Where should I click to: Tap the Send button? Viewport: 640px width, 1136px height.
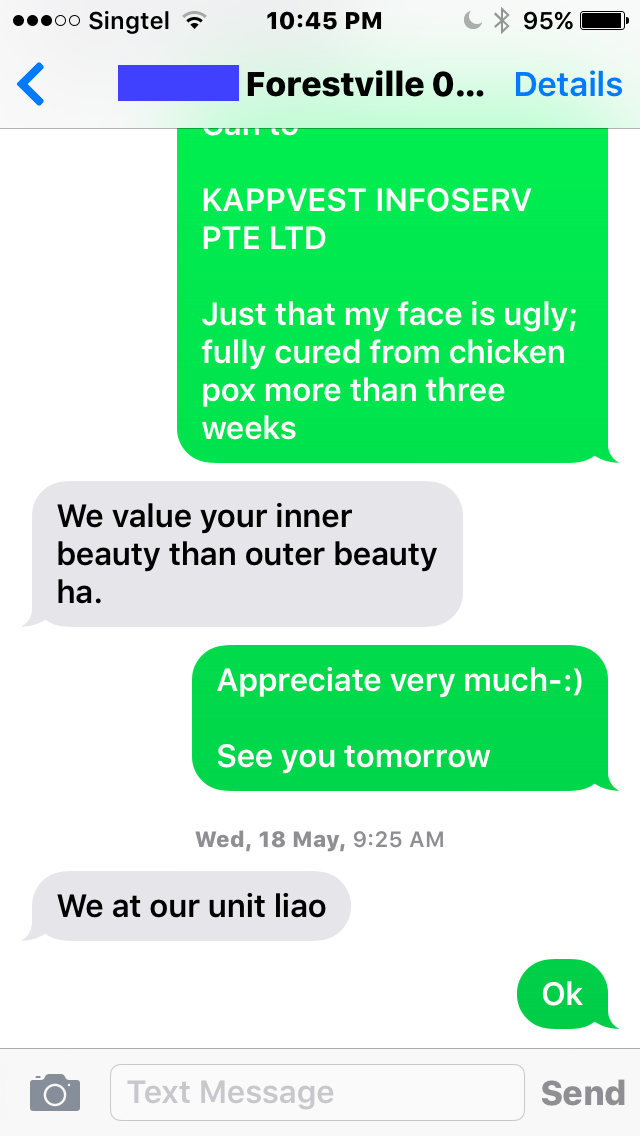[x=582, y=1093]
